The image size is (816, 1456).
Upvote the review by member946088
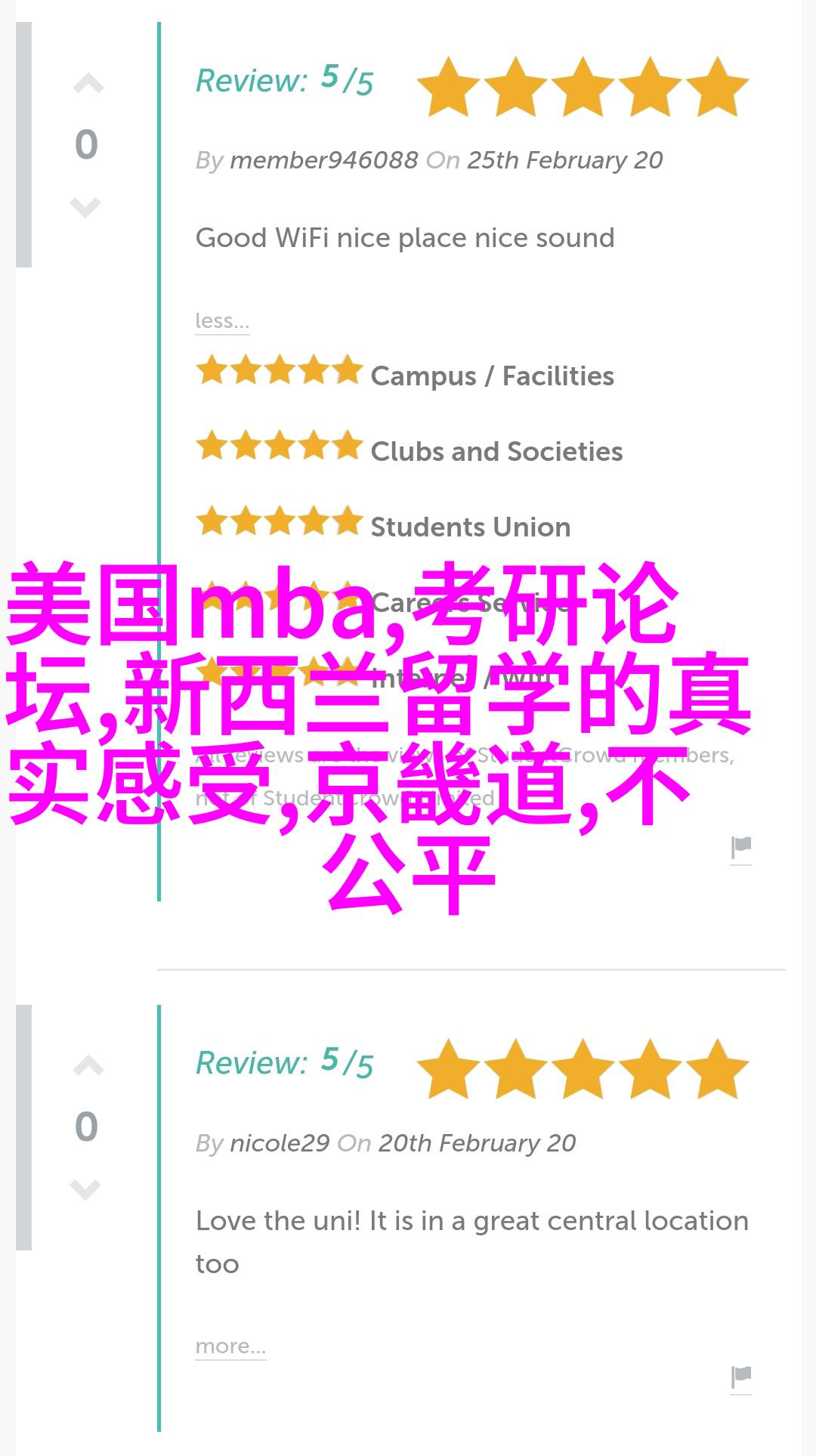[x=88, y=85]
